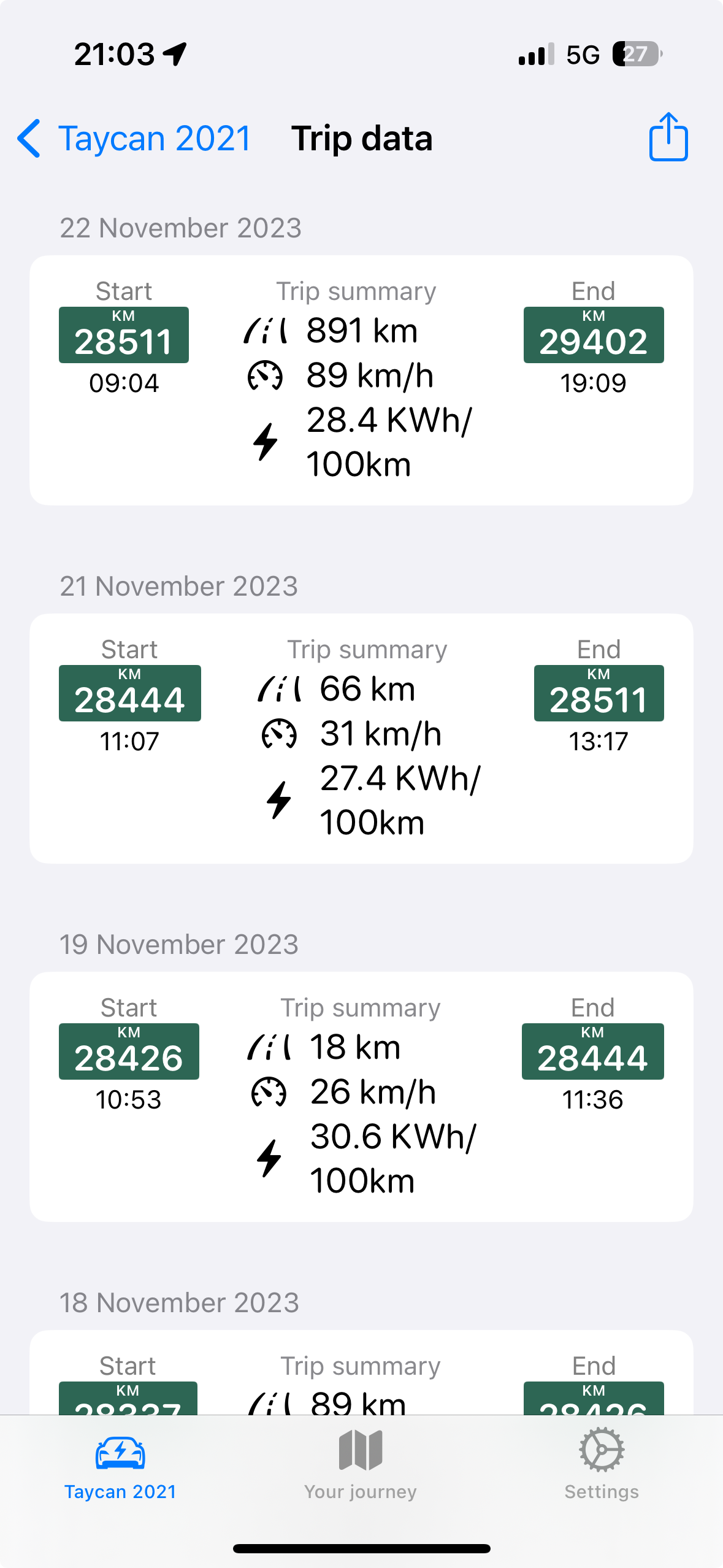Share the trip data
723x1568 pixels.
pyautogui.click(x=668, y=137)
